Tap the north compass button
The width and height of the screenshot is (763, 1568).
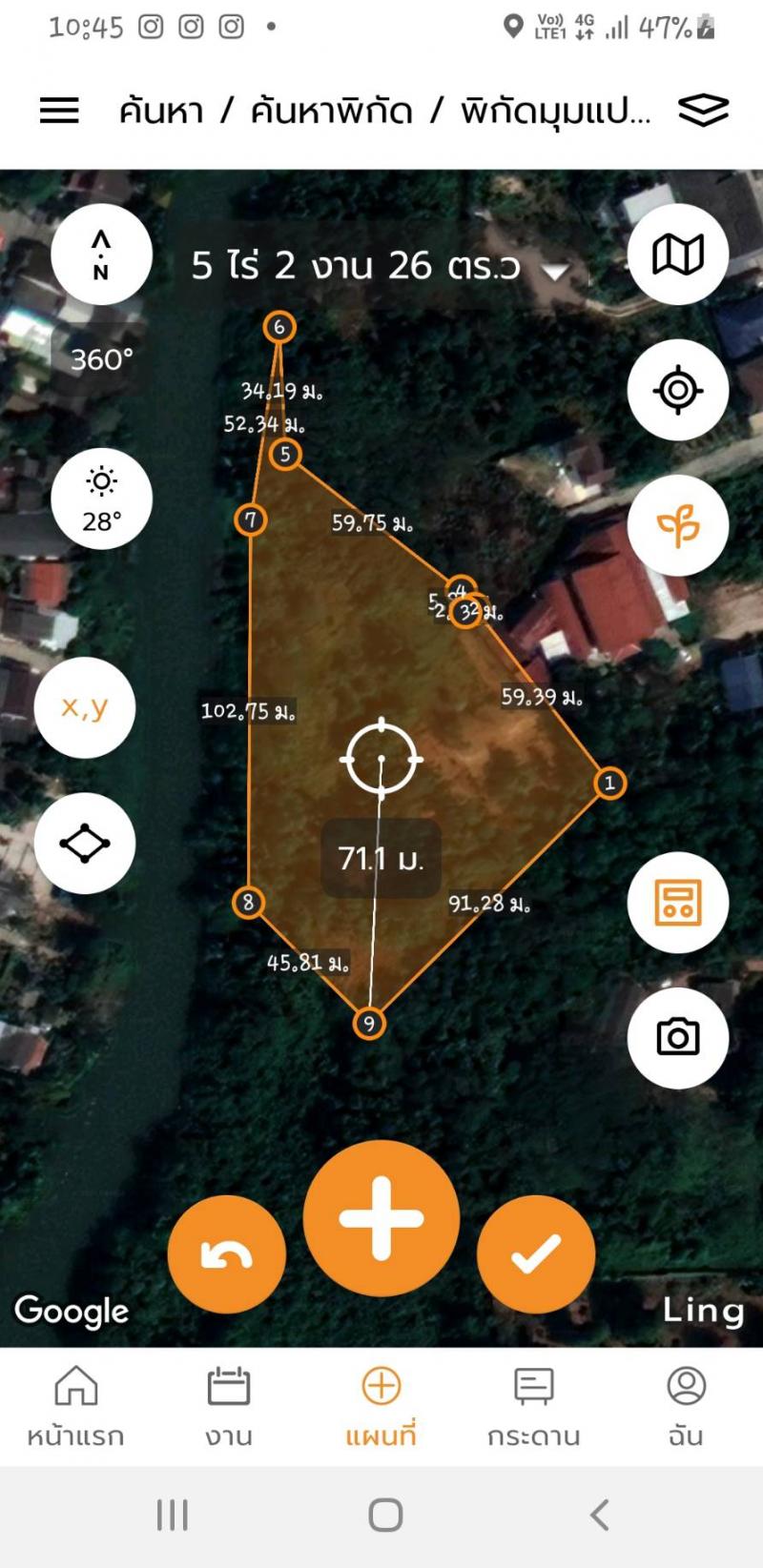(x=101, y=255)
